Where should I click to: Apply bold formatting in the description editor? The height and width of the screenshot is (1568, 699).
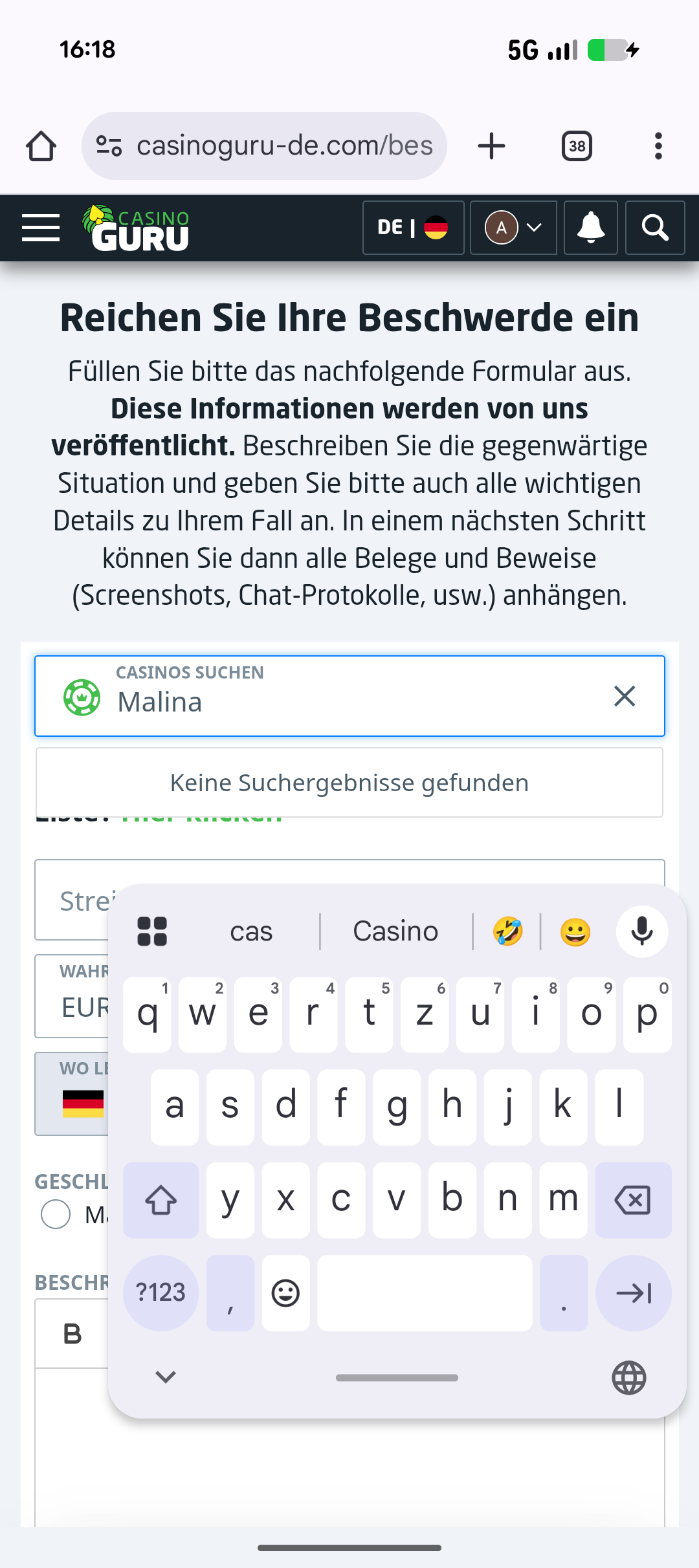click(x=72, y=1334)
